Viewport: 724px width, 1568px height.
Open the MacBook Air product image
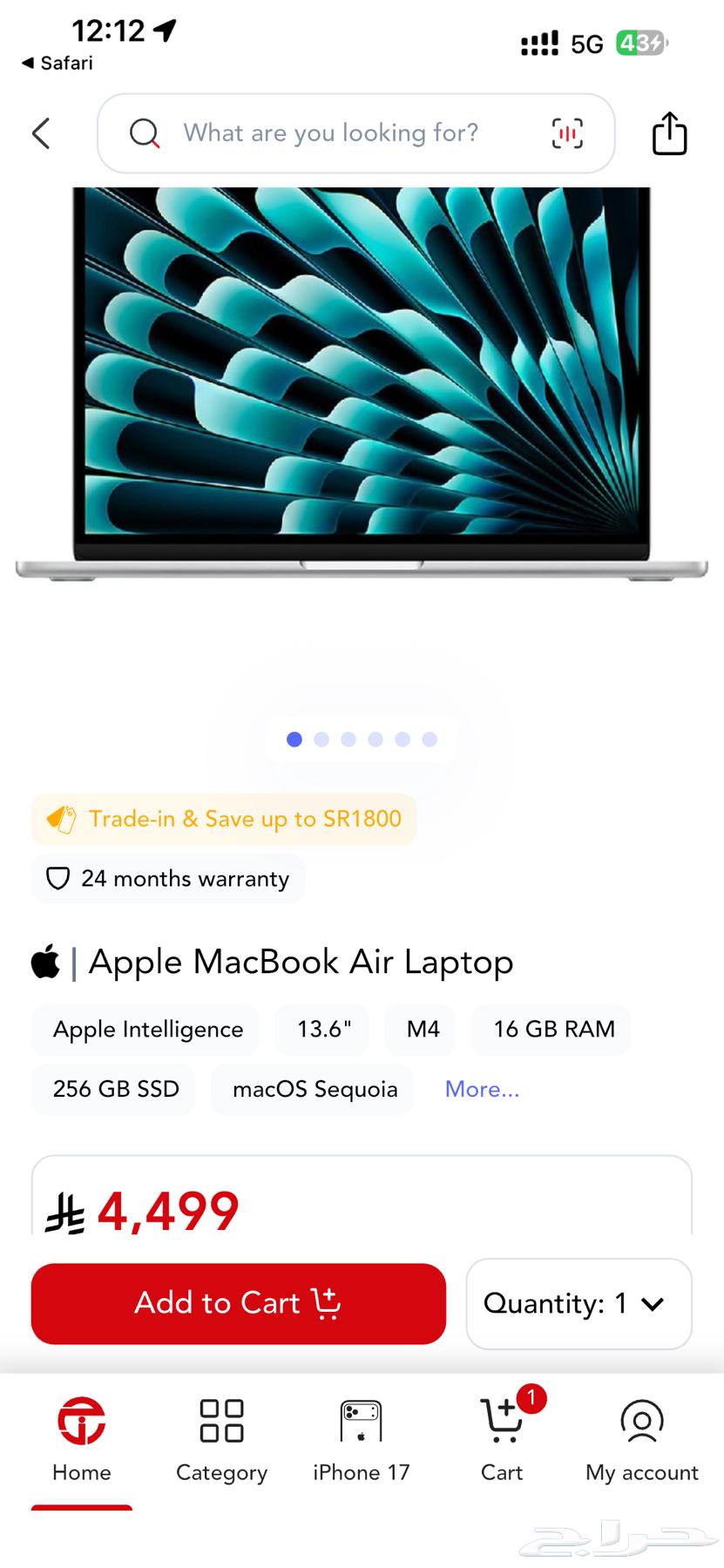pos(362,383)
